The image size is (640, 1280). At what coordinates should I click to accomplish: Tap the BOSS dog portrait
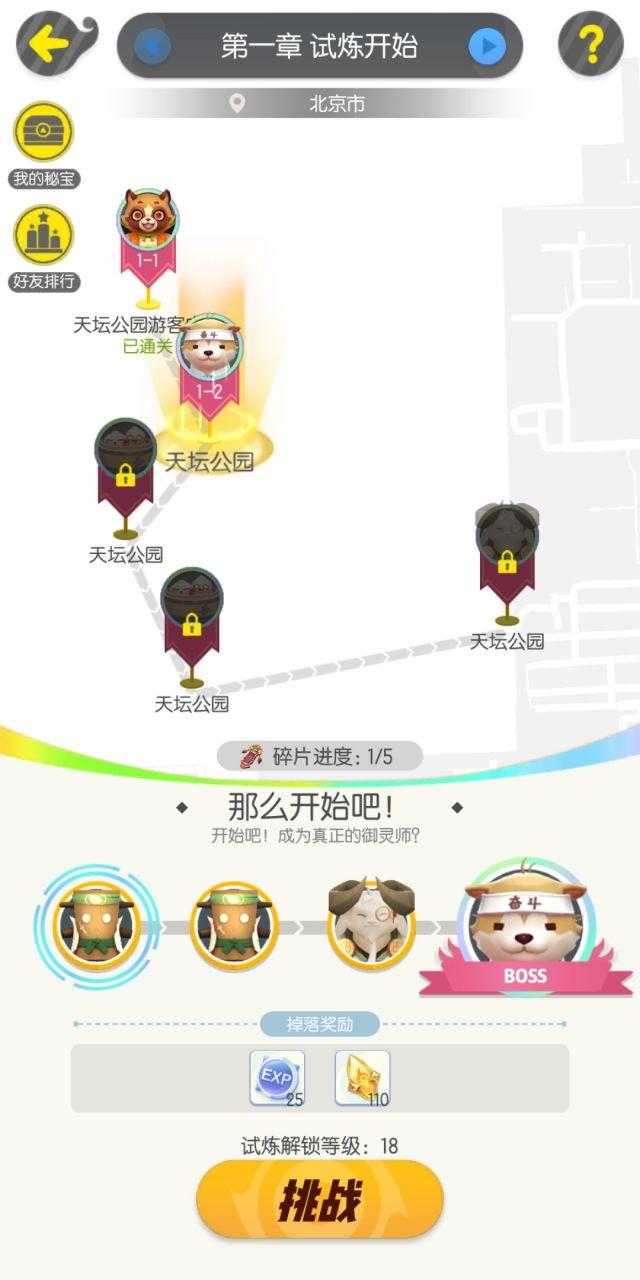point(526,927)
